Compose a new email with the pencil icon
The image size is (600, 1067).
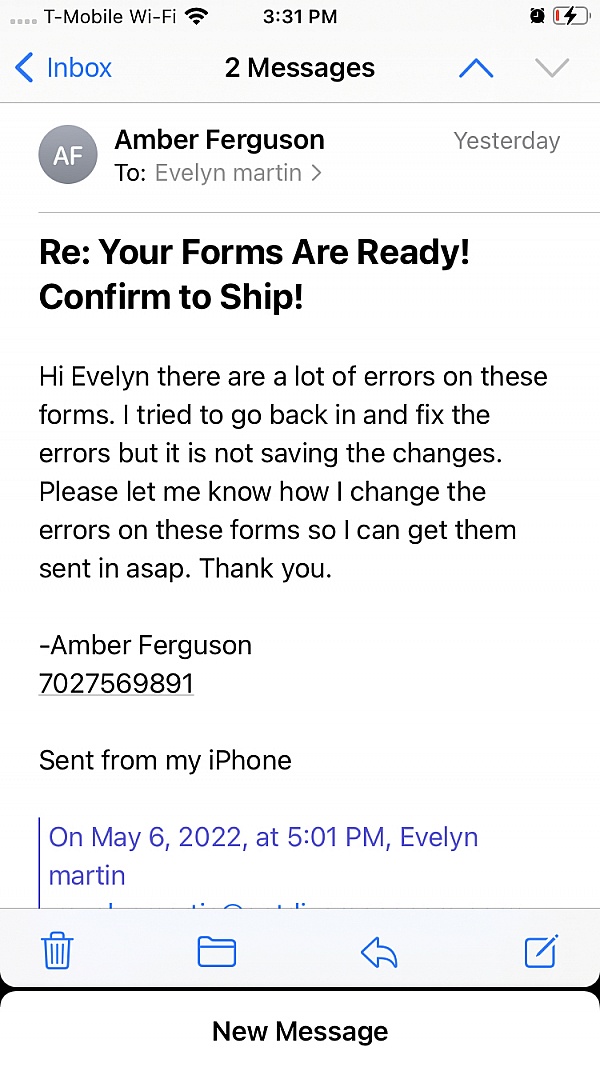click(x=541, y=951)
